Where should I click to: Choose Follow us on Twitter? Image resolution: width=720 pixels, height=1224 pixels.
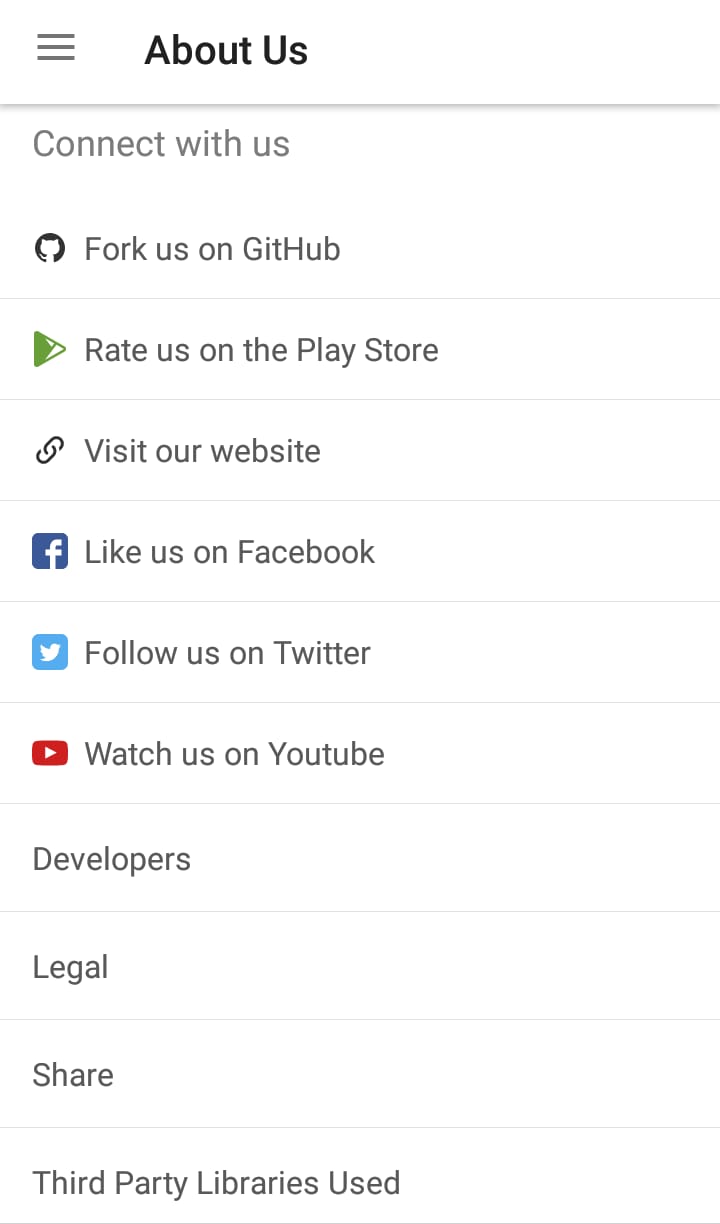point(227,653)
